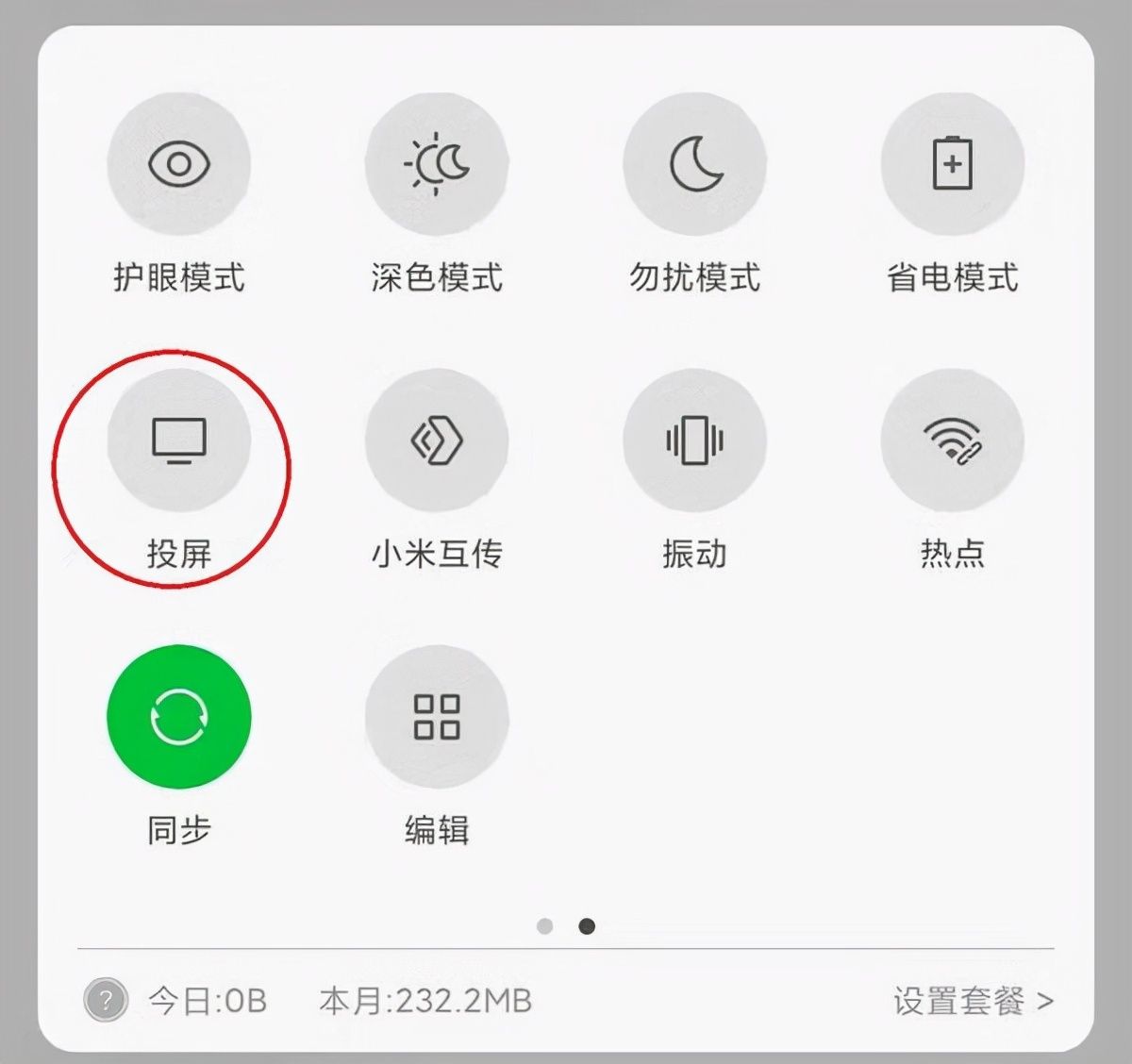1132x1064 pixels.
Task: Select the first page indicator dot
Action: click(544, 926)
